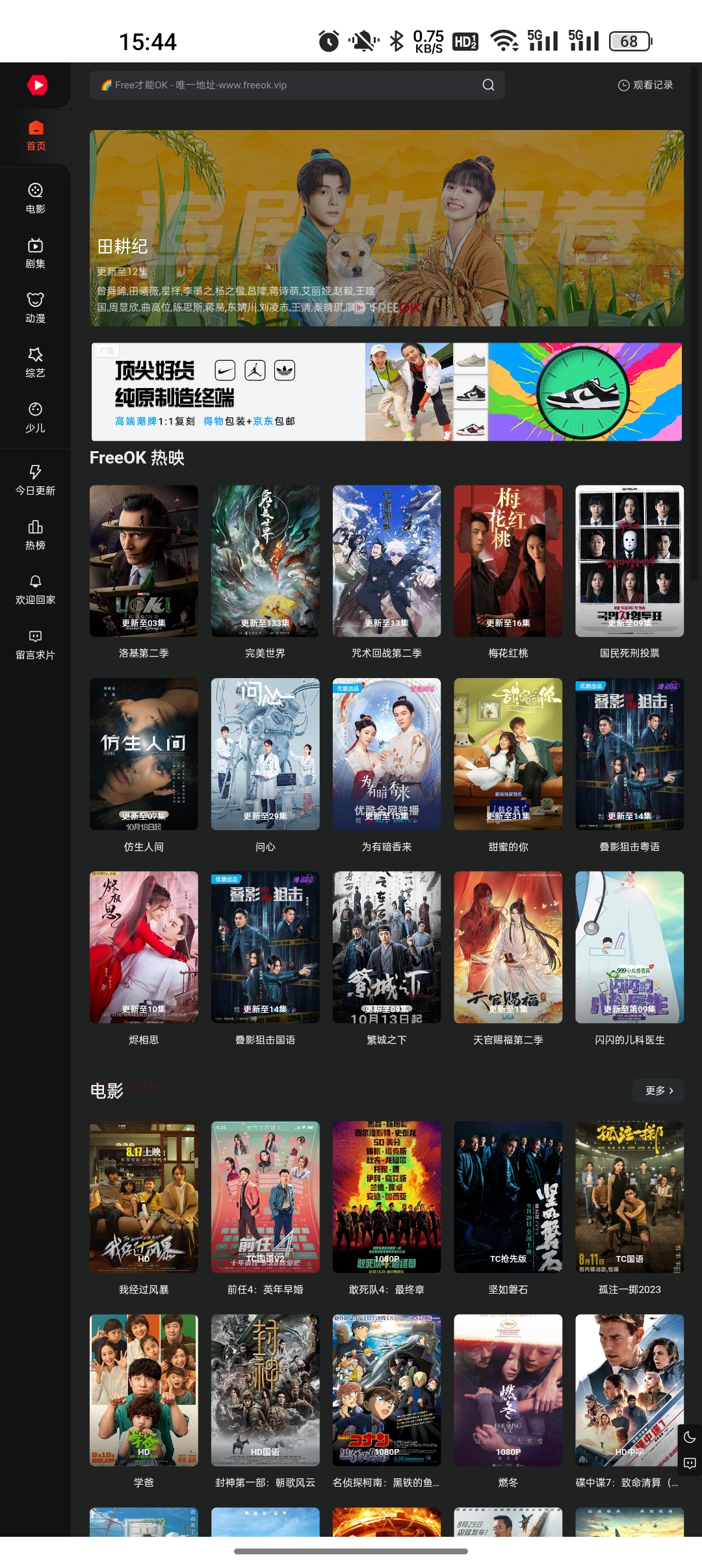Open the 田耕纪 featured banner
Image resolution: width=702 pixels, height=1568 pixels.
click(386, 228)
